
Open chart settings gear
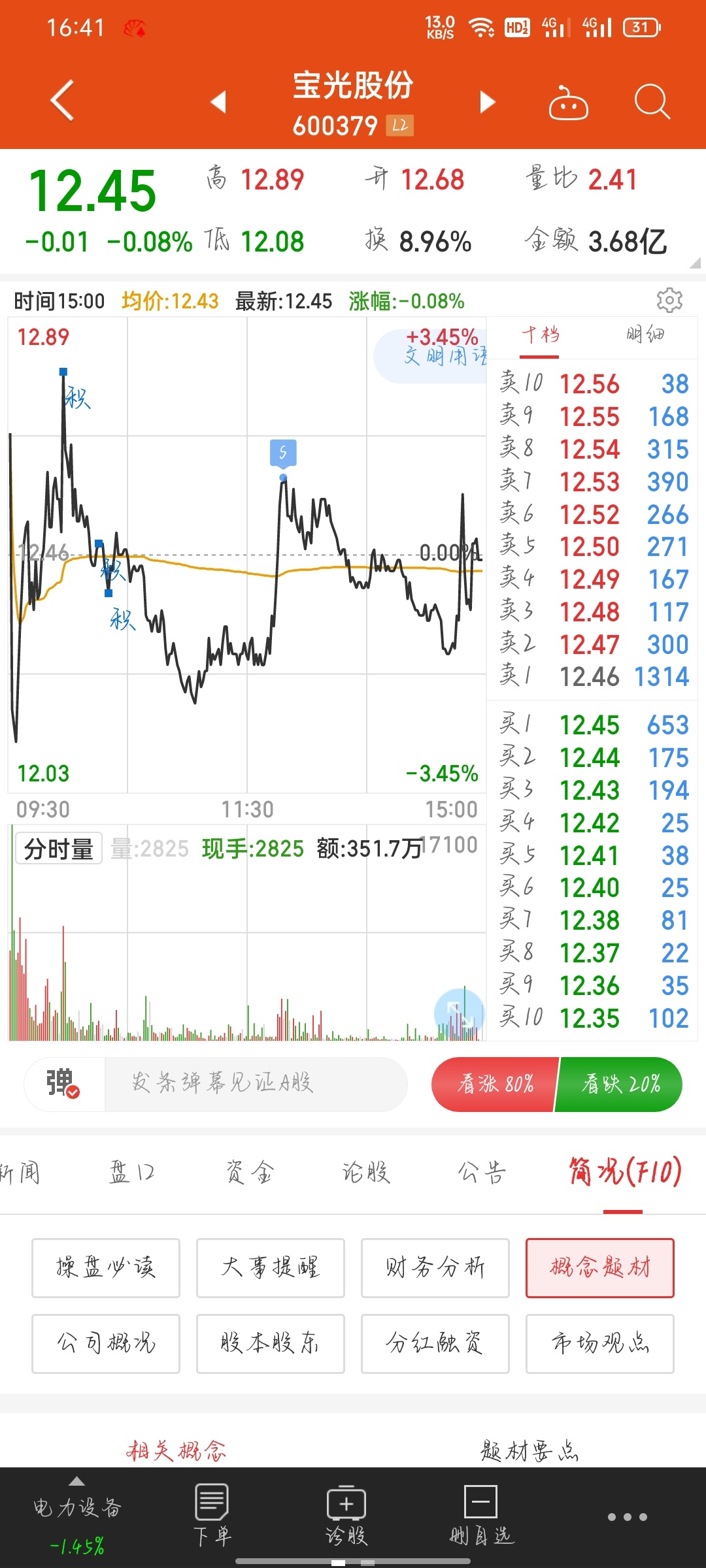pos(669,301)
